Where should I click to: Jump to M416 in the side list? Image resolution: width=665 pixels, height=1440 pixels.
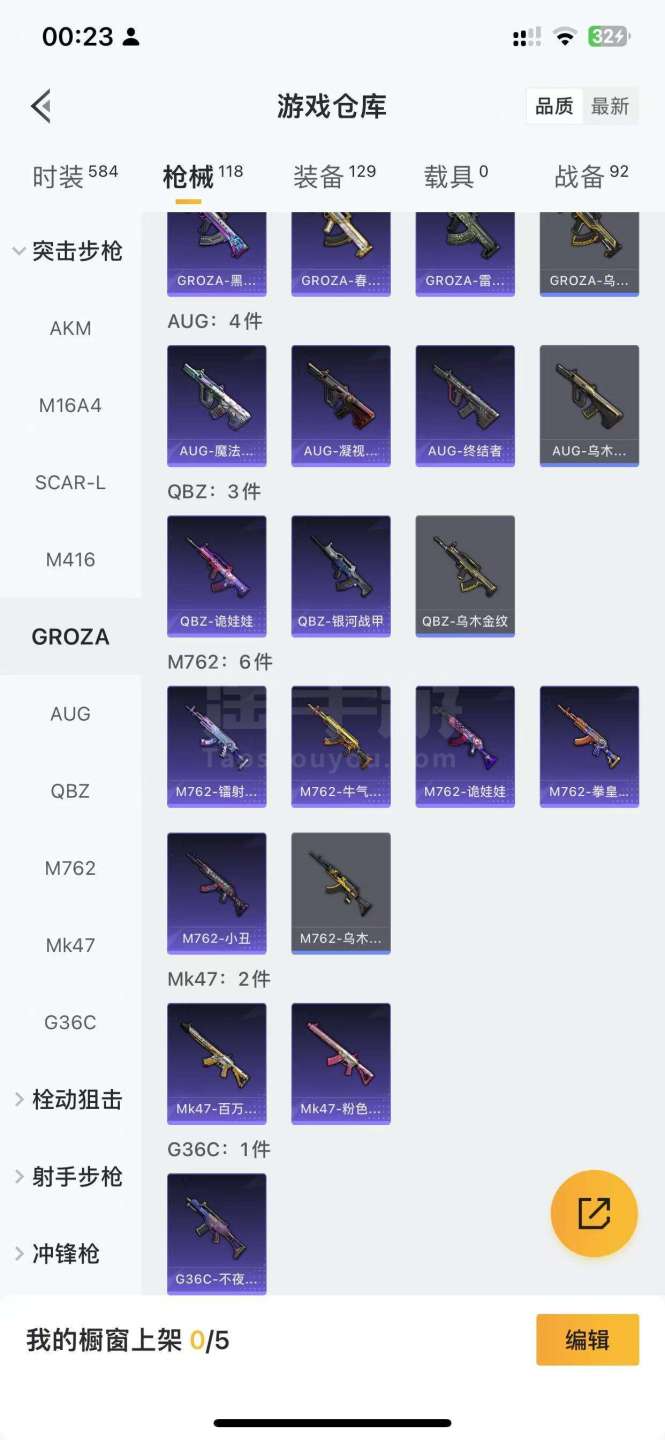pyautogui.click(x=70, y=559)
